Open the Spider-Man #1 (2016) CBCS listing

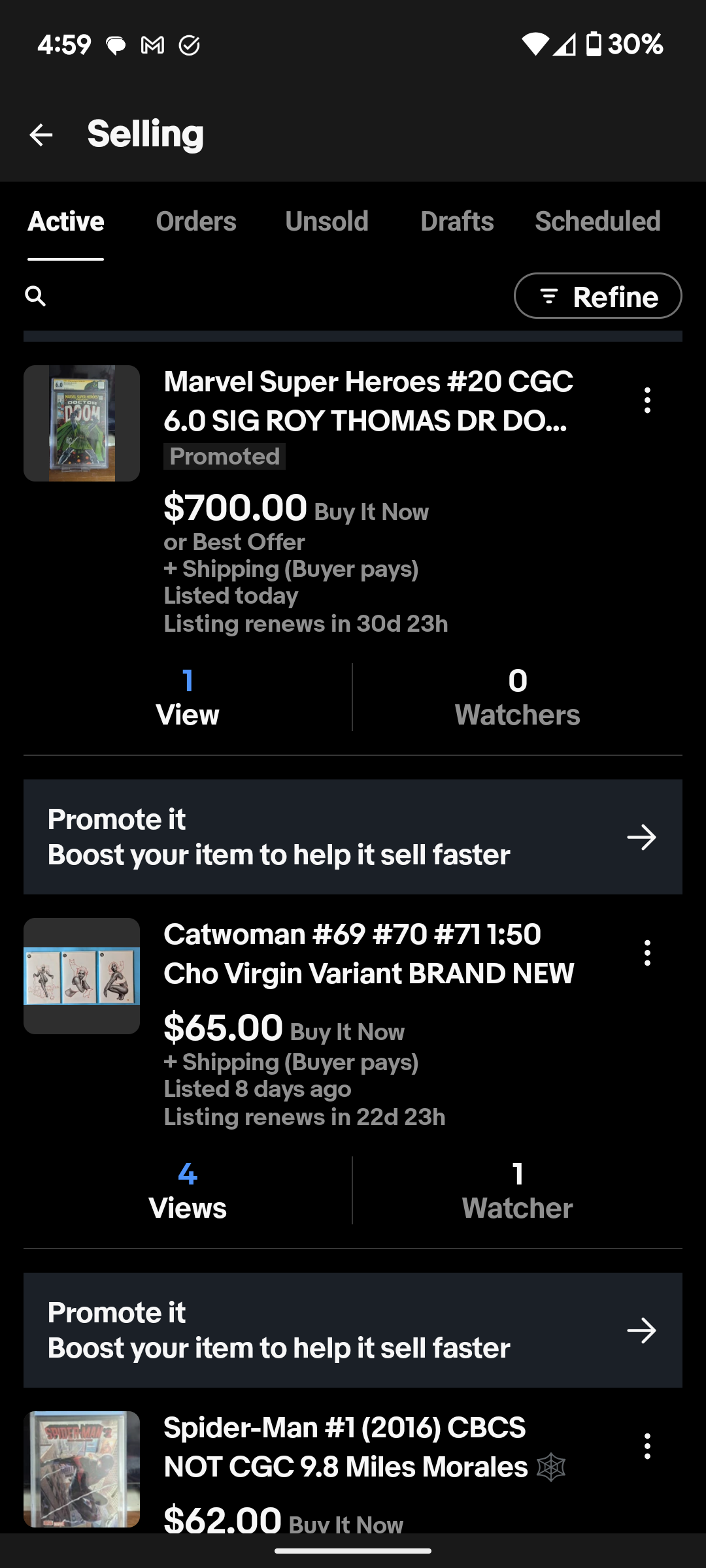click(x=345, y=1447)
